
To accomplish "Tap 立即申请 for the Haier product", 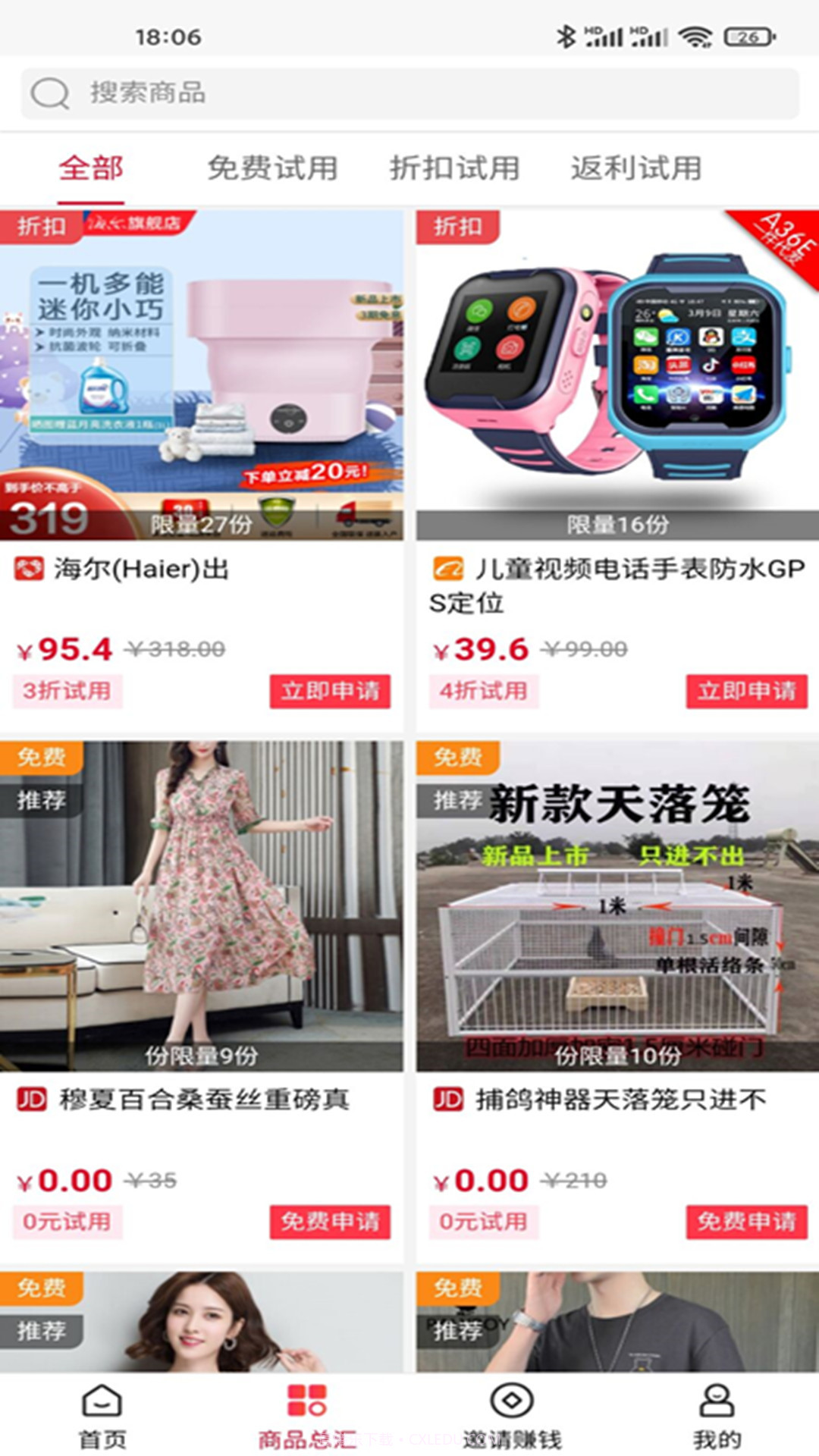I will click(330, 691).
